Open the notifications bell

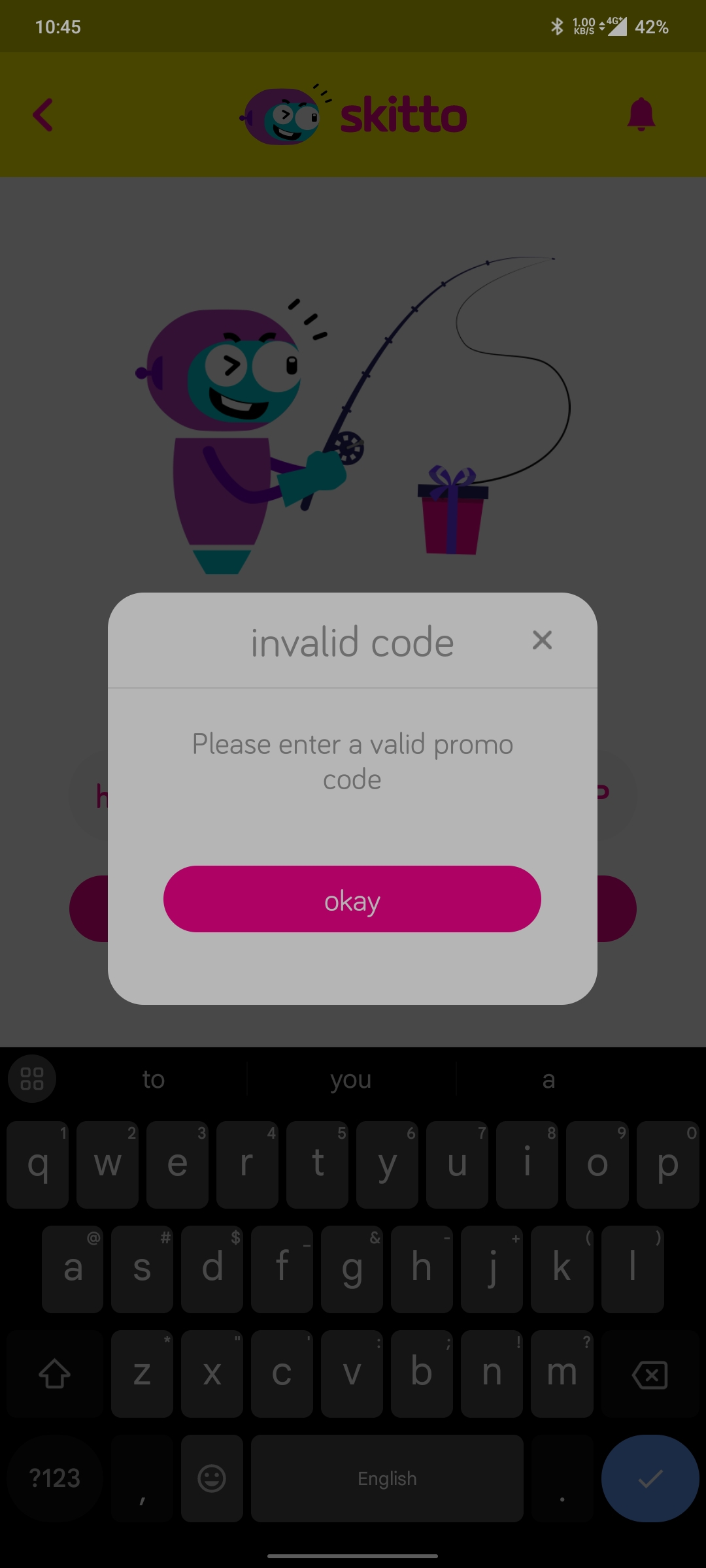click(x=641, y=115)
